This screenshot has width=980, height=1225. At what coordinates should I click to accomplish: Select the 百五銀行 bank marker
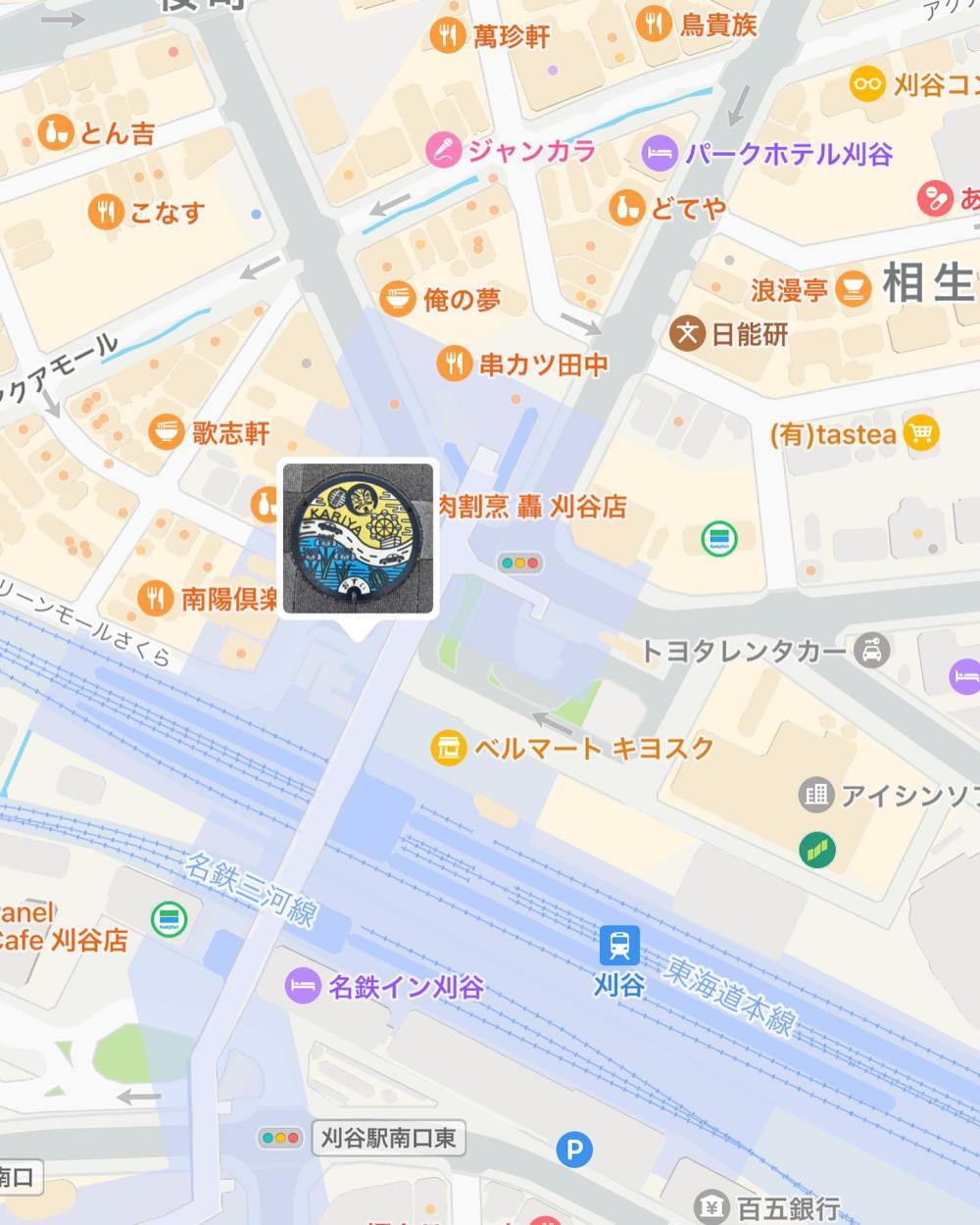click(x=710, y=1206)
